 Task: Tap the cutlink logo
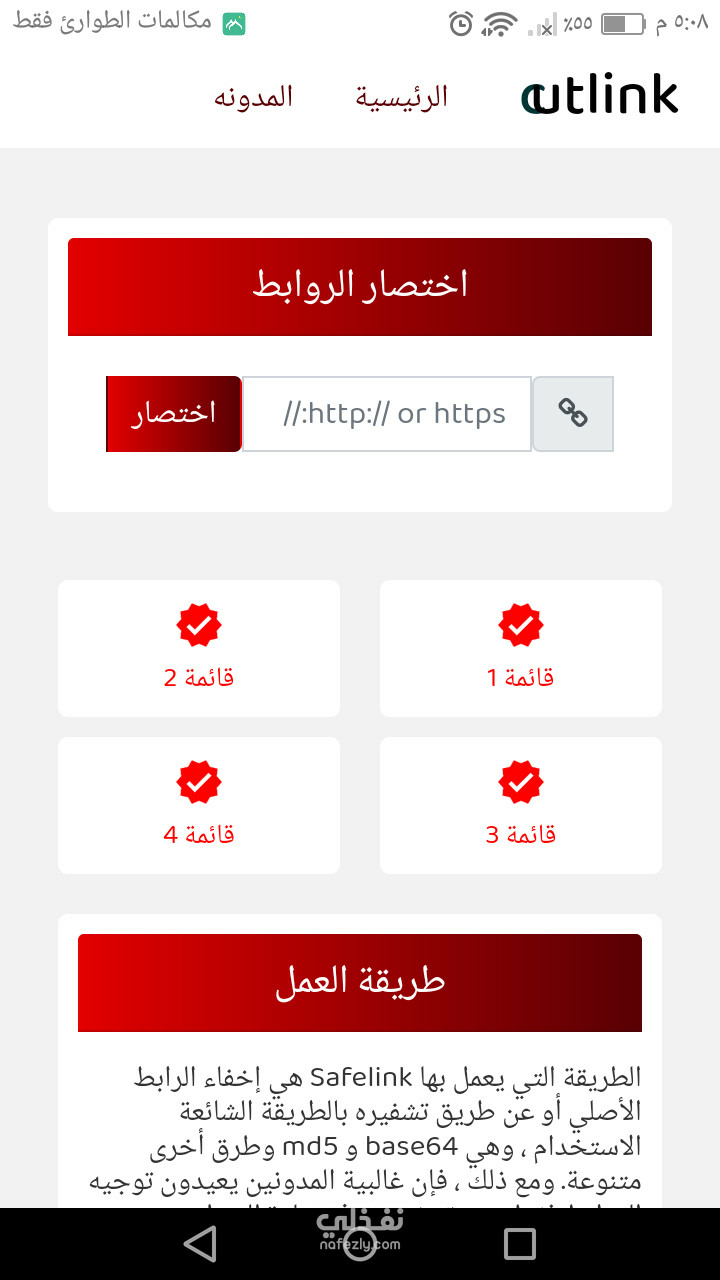pos(600,96)
